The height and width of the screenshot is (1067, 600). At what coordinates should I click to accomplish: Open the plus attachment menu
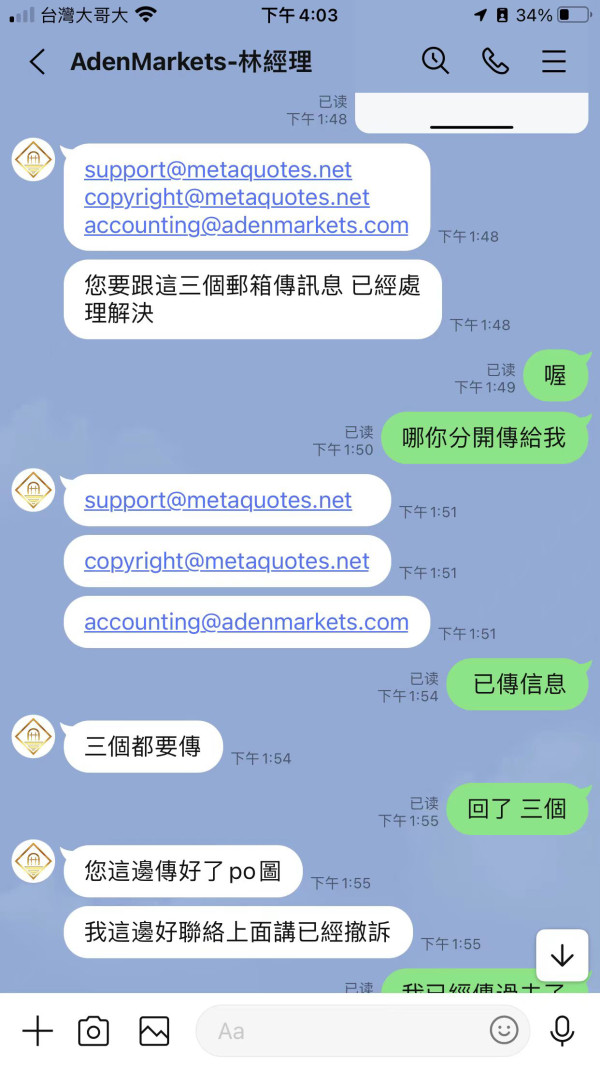pyautogui.click(x=37, y=1031)
